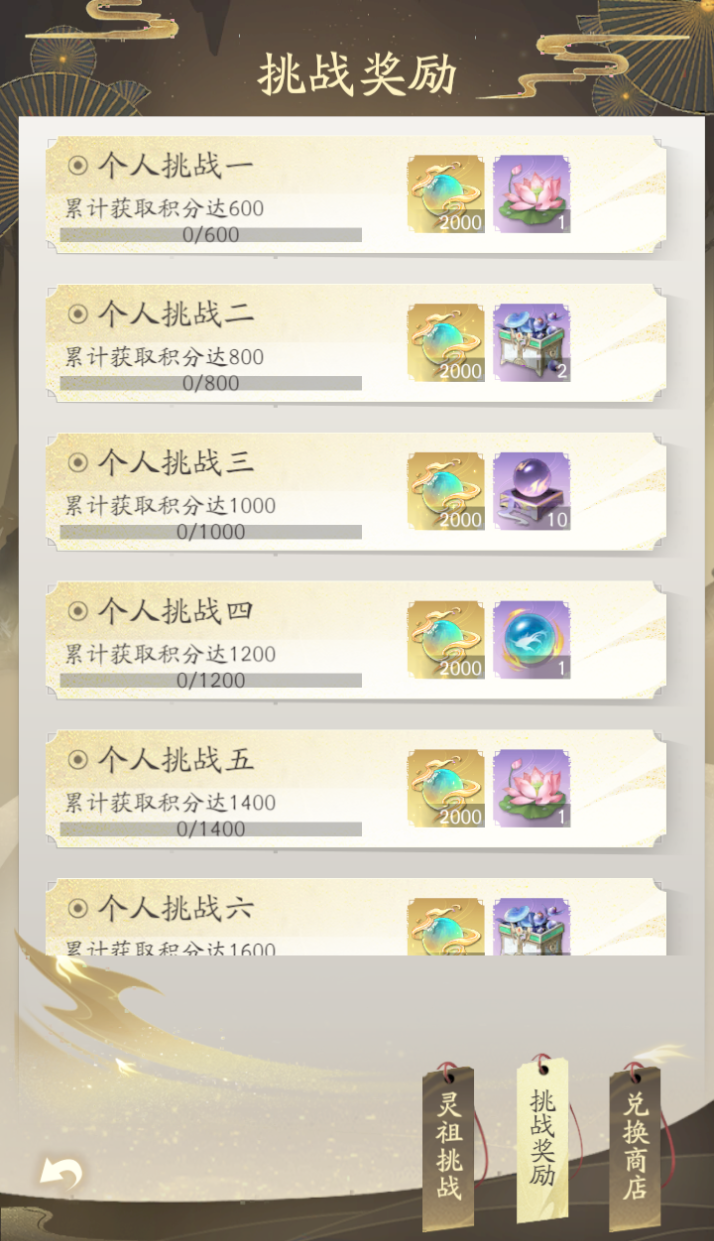Tap the 2000 currency reward in 个人挑战一
The height and width of the screenshot is (1241, 714).
click(x=445, y=194)
